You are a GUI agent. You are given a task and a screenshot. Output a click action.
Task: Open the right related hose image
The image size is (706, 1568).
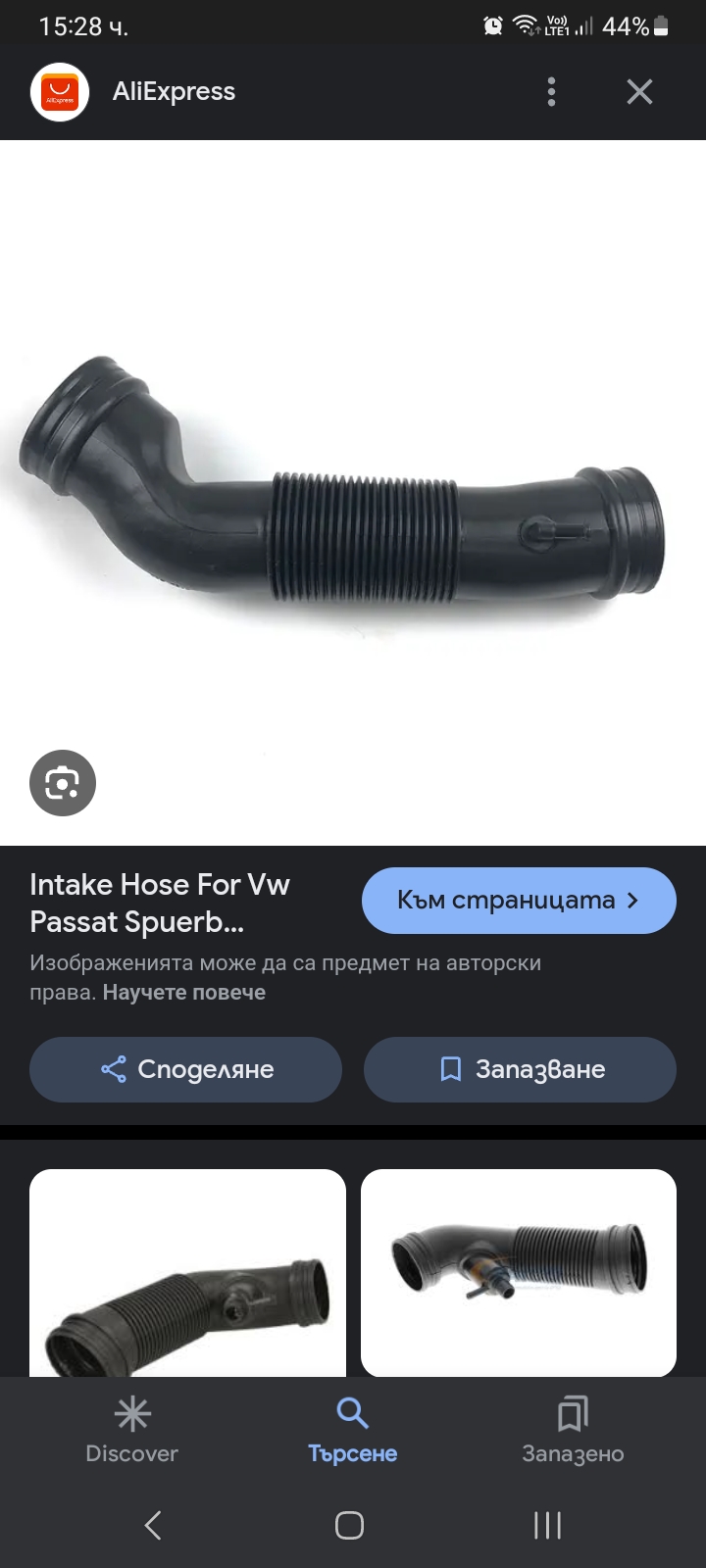point(519,1272)
